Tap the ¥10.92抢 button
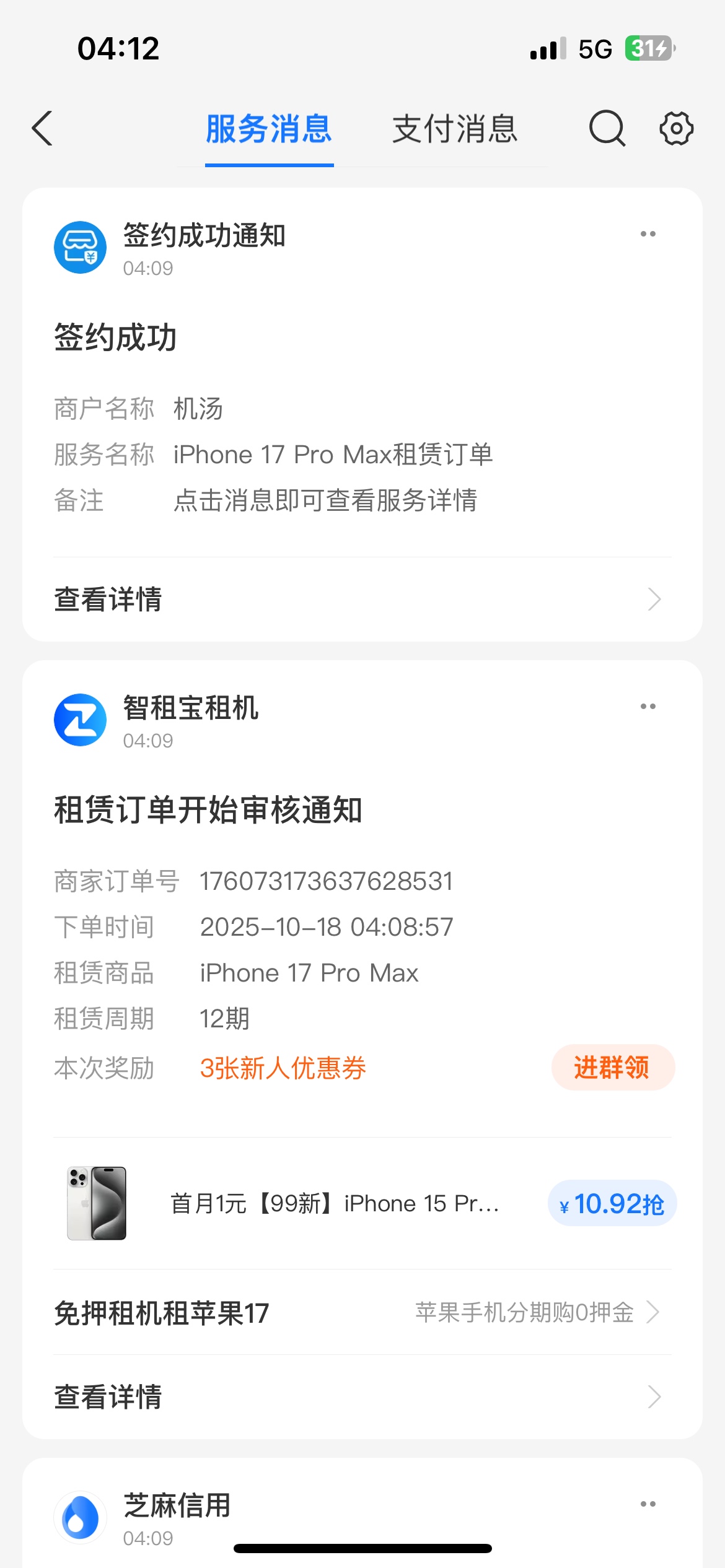This screenshot has width=725, height=1568. (x=612, y=1203)
